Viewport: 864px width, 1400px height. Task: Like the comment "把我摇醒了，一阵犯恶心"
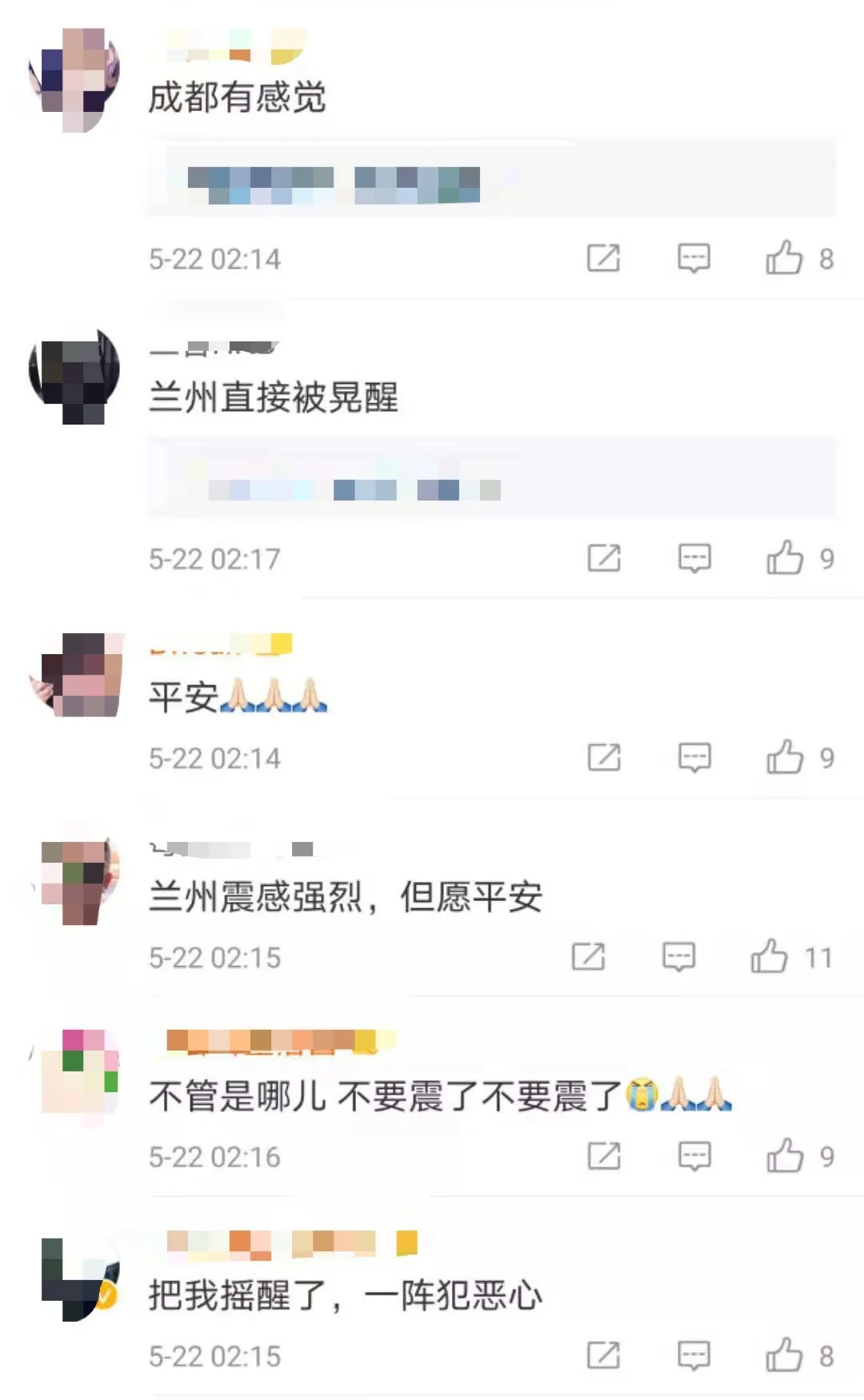[x=784, y=1355]
